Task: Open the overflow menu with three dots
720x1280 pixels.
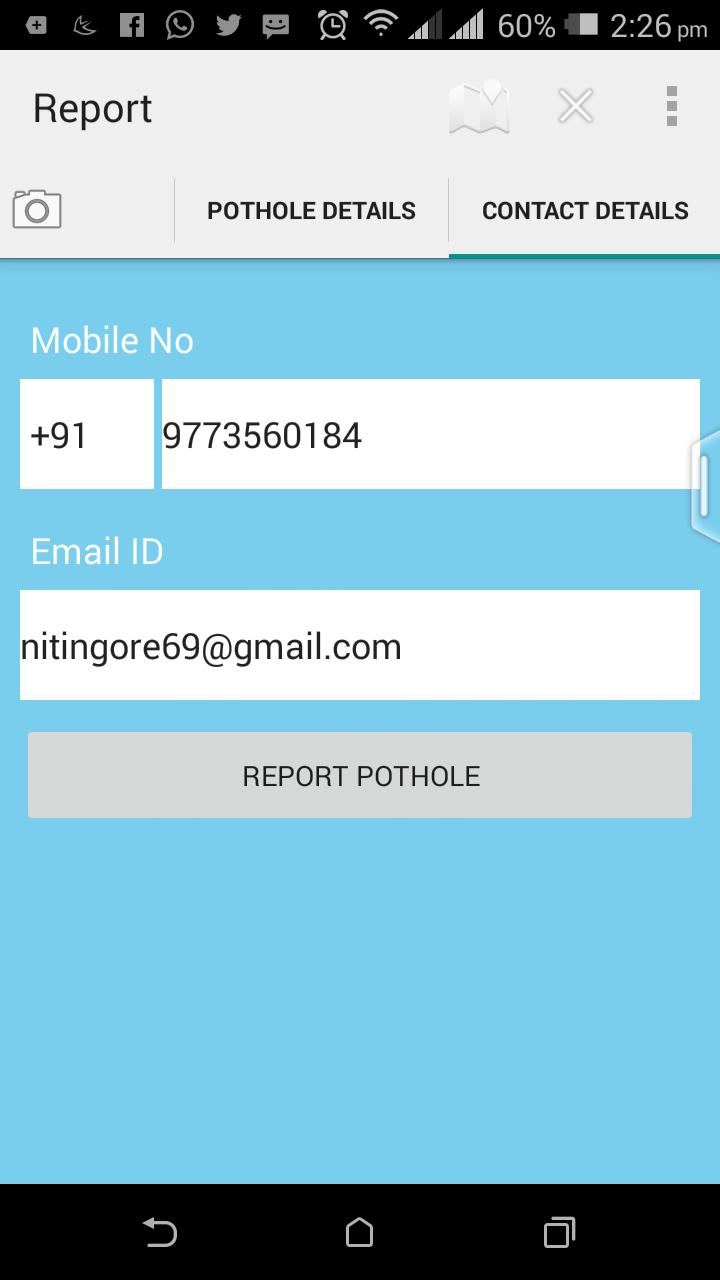Action: click(670, 106)
